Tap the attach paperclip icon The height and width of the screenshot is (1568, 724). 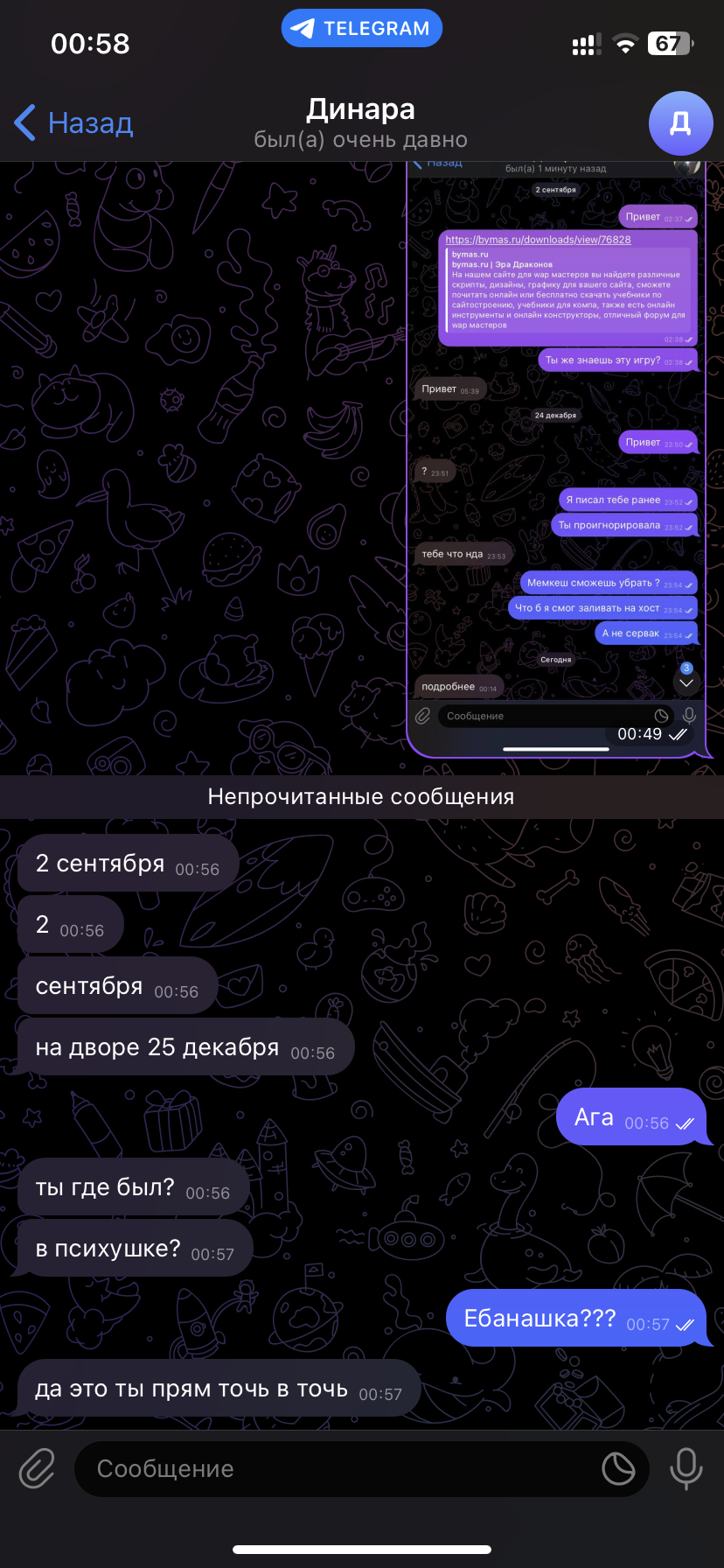[38, 1468]
